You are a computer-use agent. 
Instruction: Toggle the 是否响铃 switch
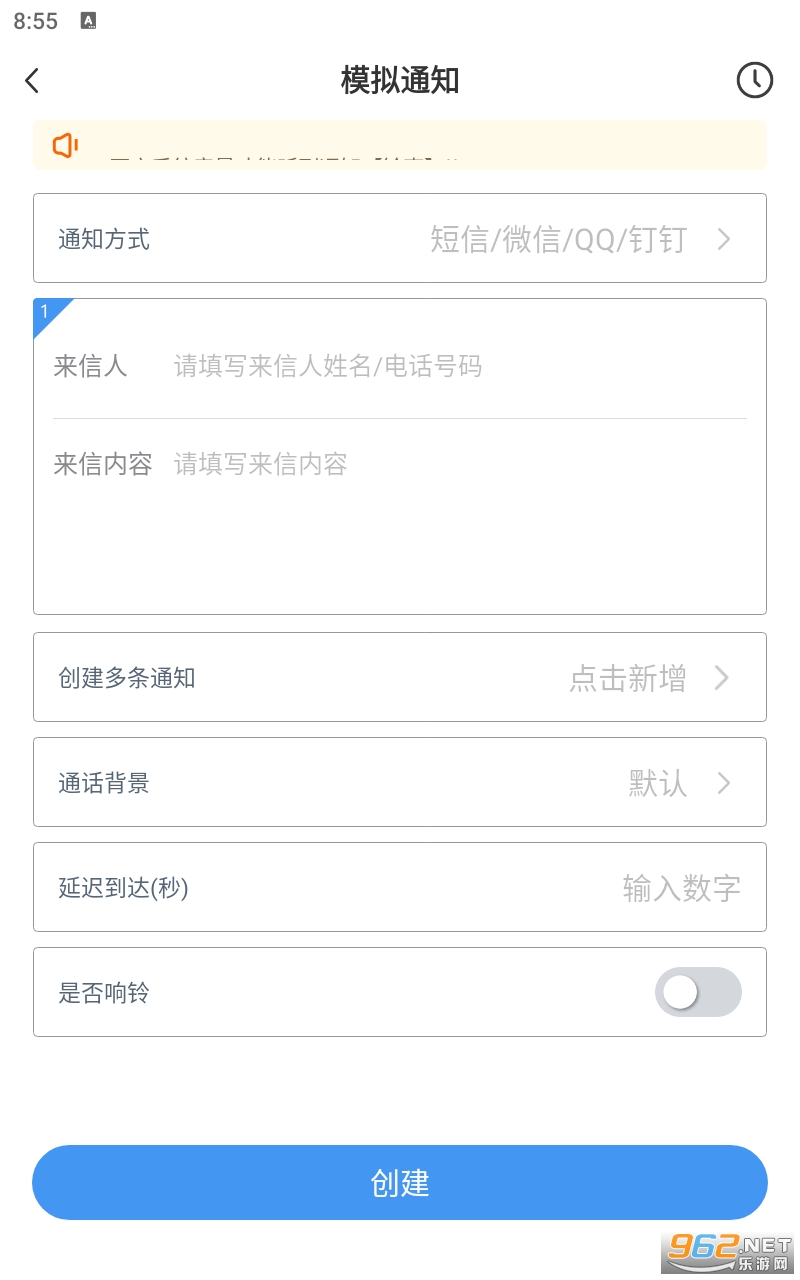[x=698, y=992]
